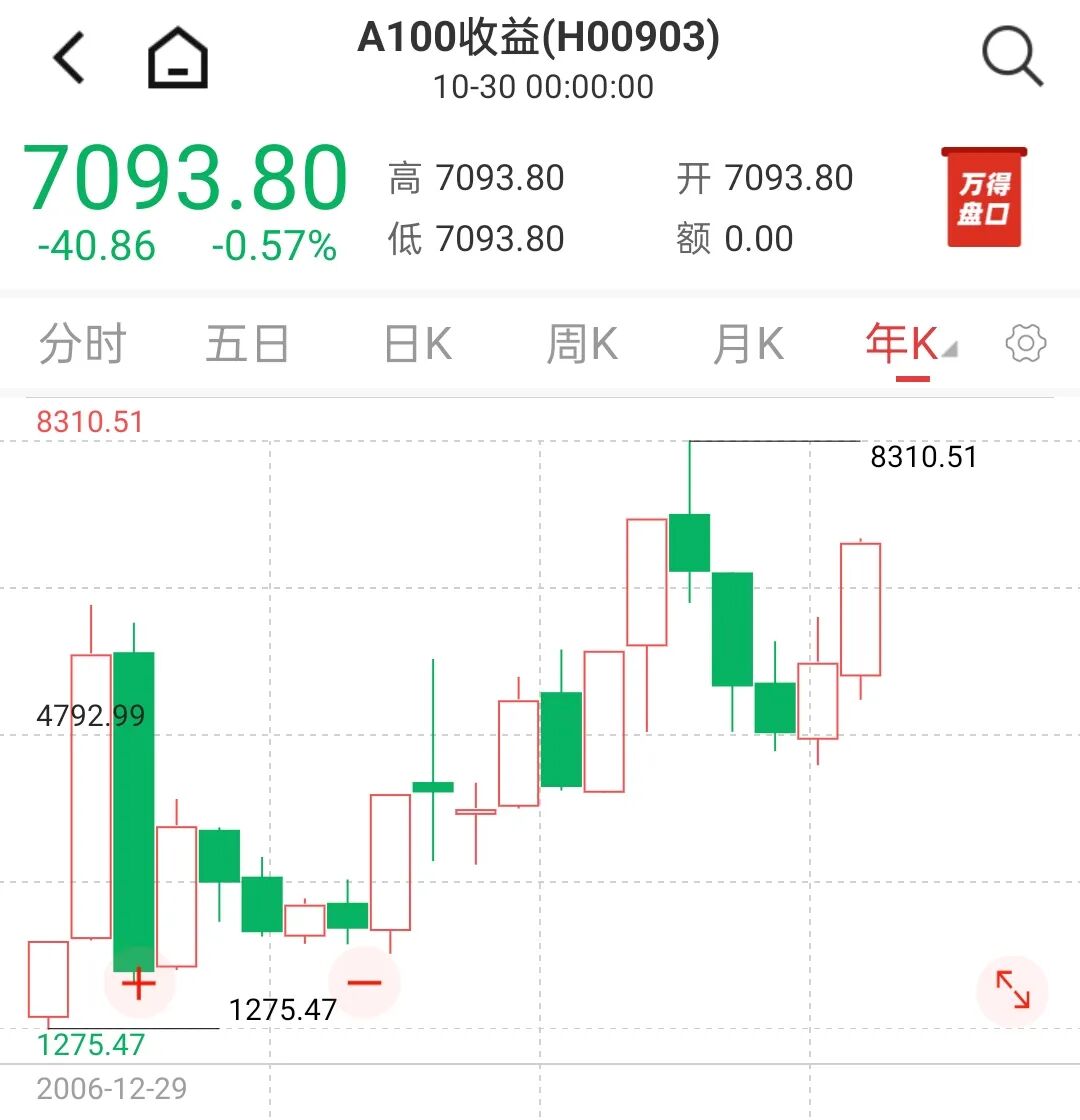
Task: Zoom out the K-line chart
Action: 364,983
